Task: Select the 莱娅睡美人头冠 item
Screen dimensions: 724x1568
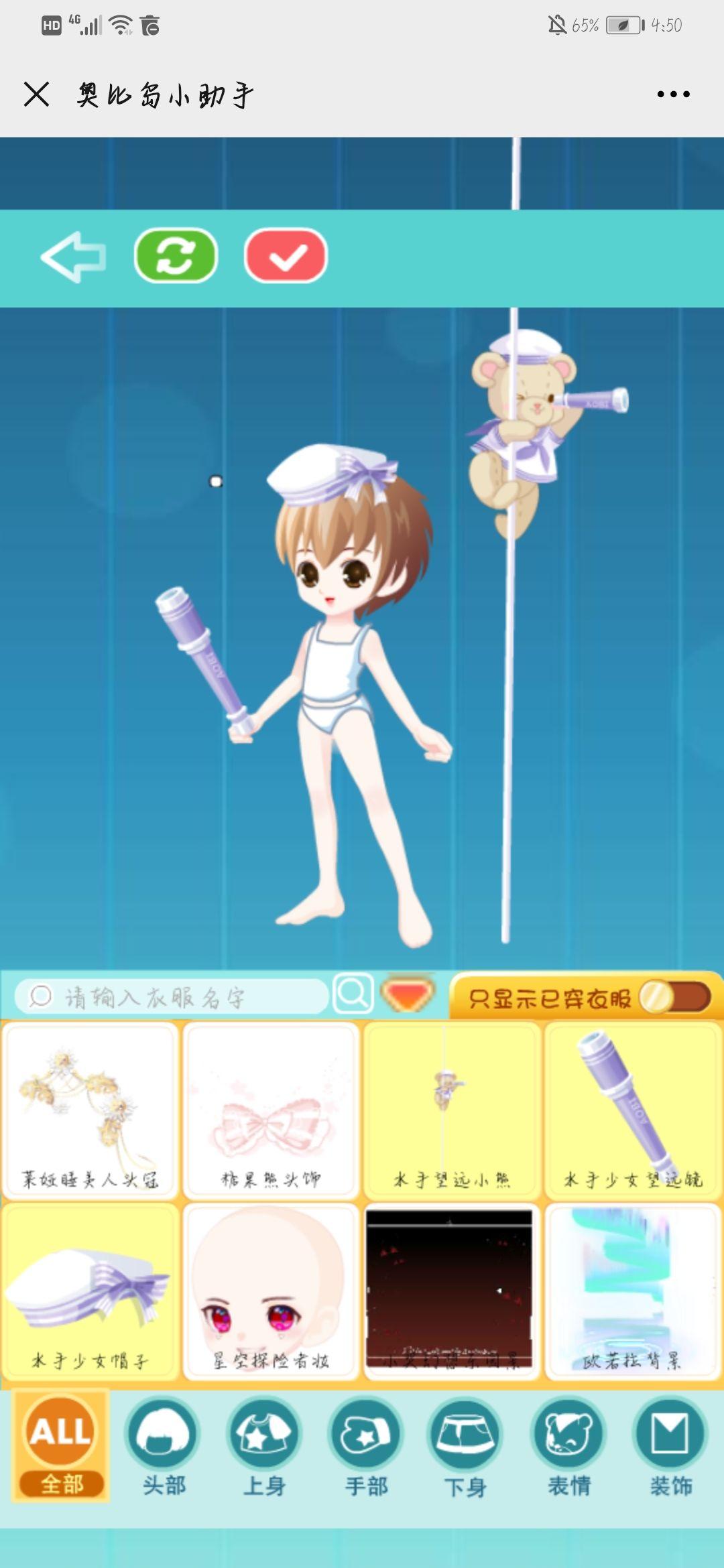Action: tap(90, 1111)
